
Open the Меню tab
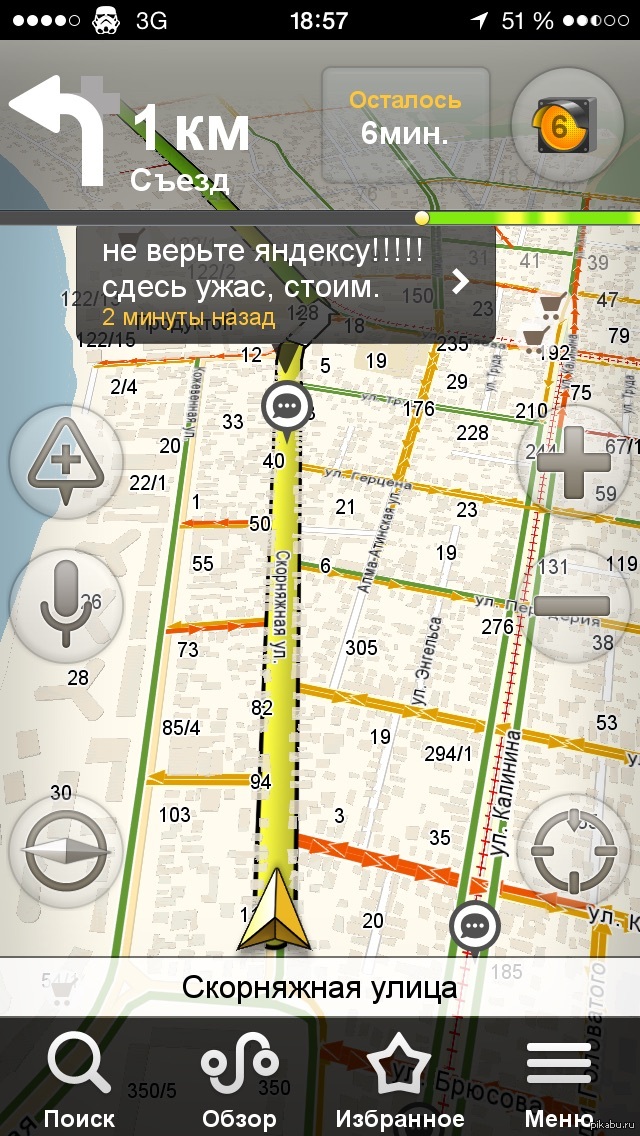click(x=559, y=1080)
